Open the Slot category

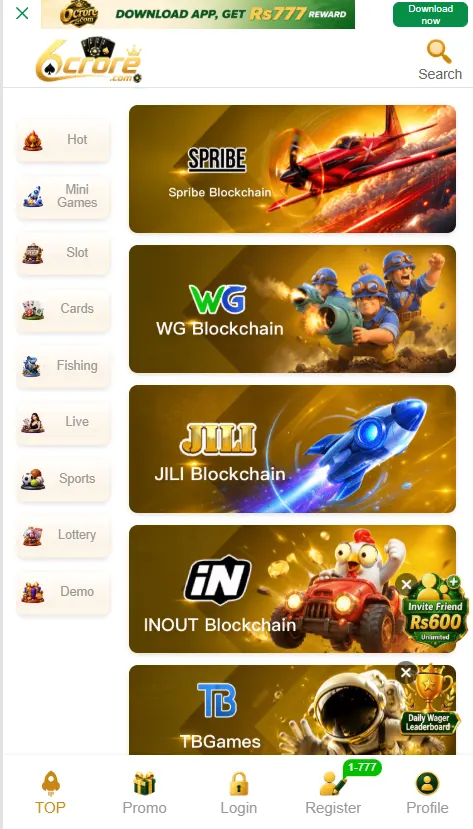[x=63, y=253]
